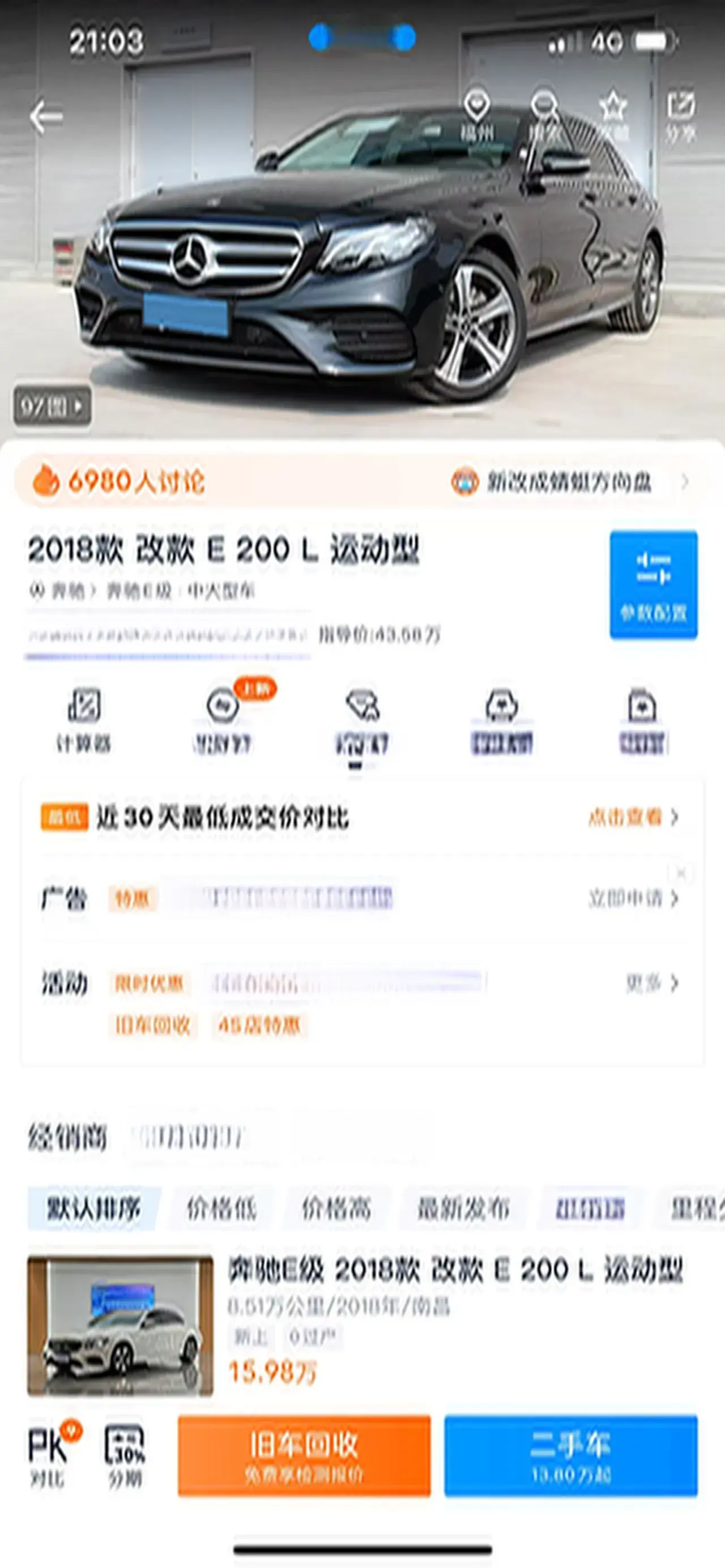Open 参数配置 specifications
The image size is (725, 1568).
[653, 584]
